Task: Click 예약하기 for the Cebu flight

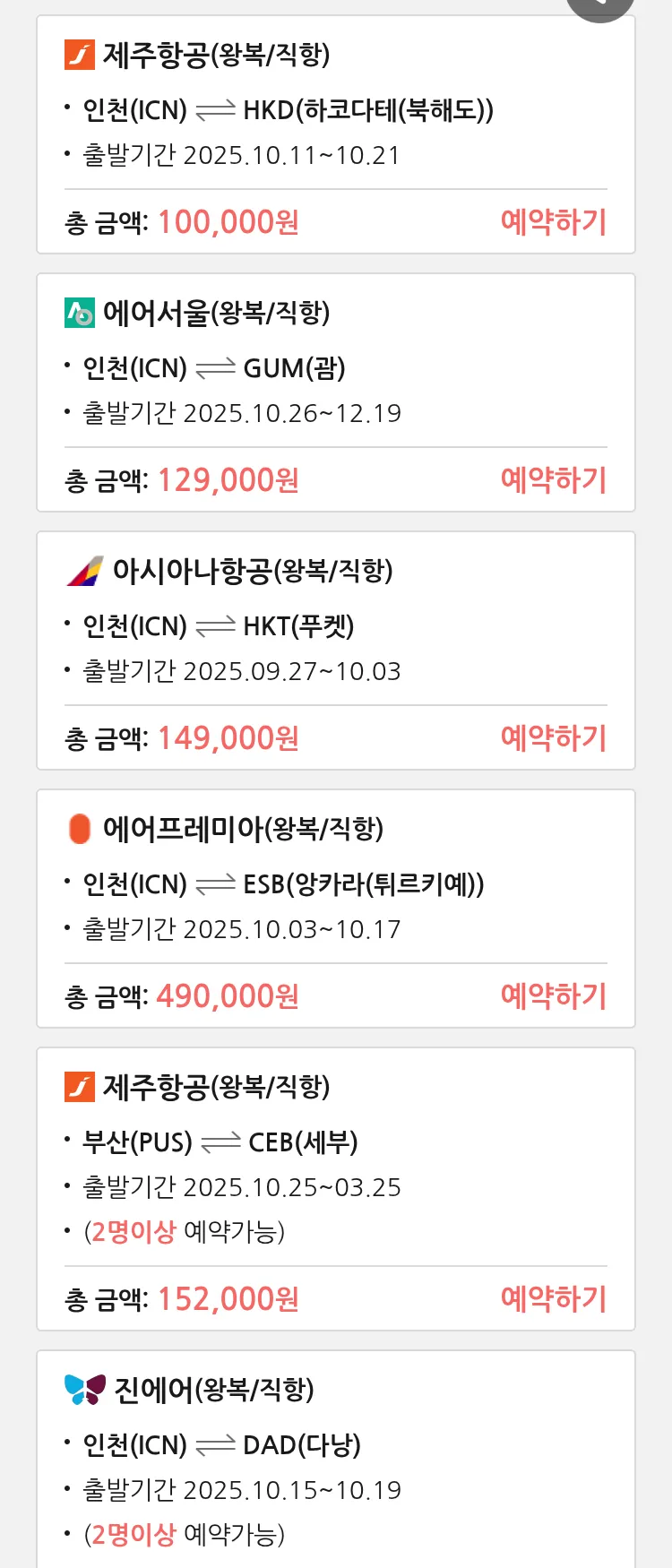Action: point(554,1299)
